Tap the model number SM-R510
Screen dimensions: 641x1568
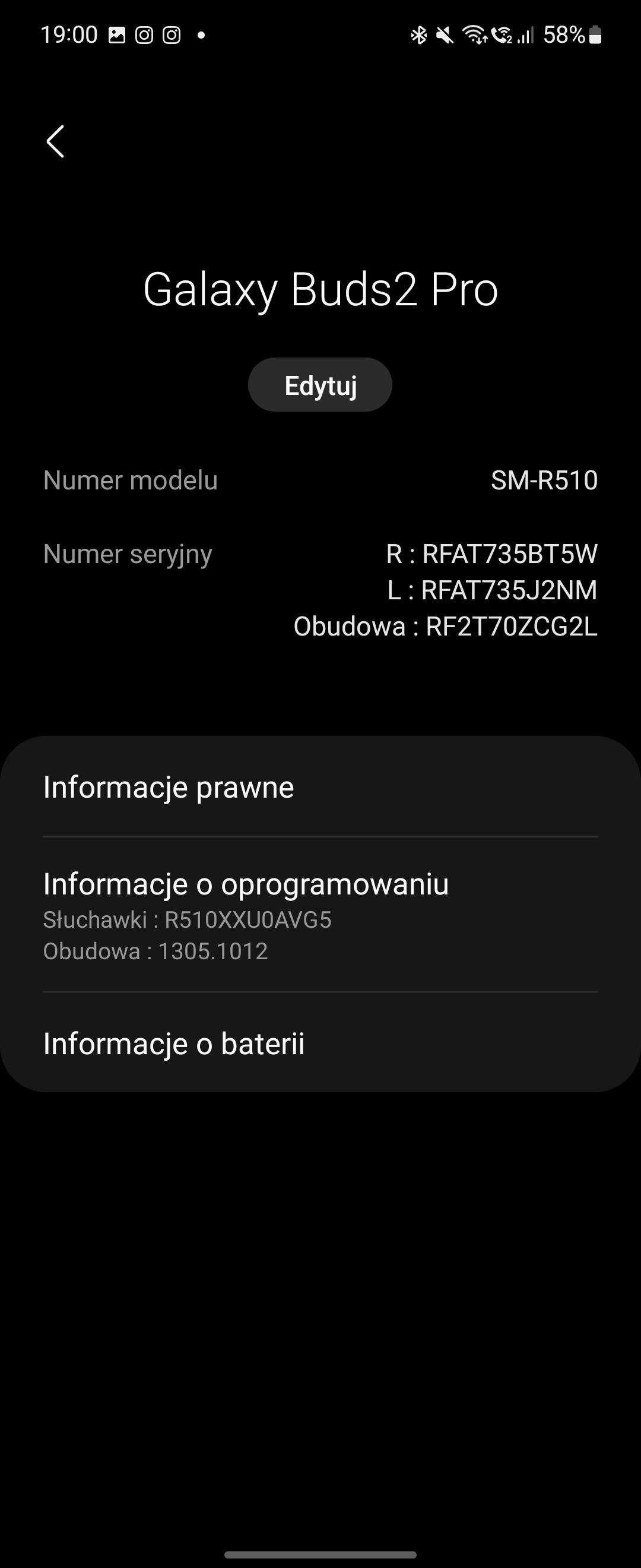pyautogui.click(x=544, y=480)
